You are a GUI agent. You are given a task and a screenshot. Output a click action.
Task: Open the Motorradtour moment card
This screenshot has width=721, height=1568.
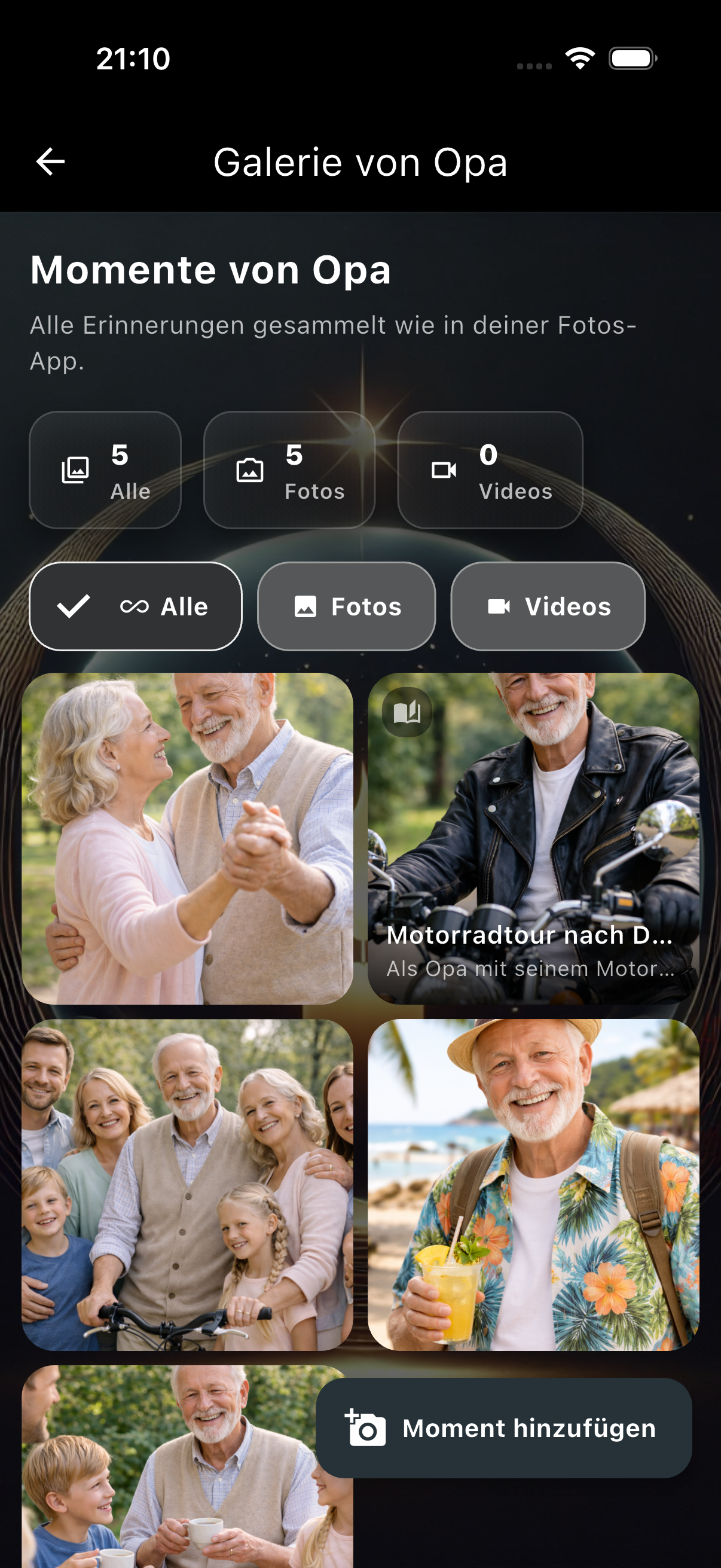click(x=533, y=838)
